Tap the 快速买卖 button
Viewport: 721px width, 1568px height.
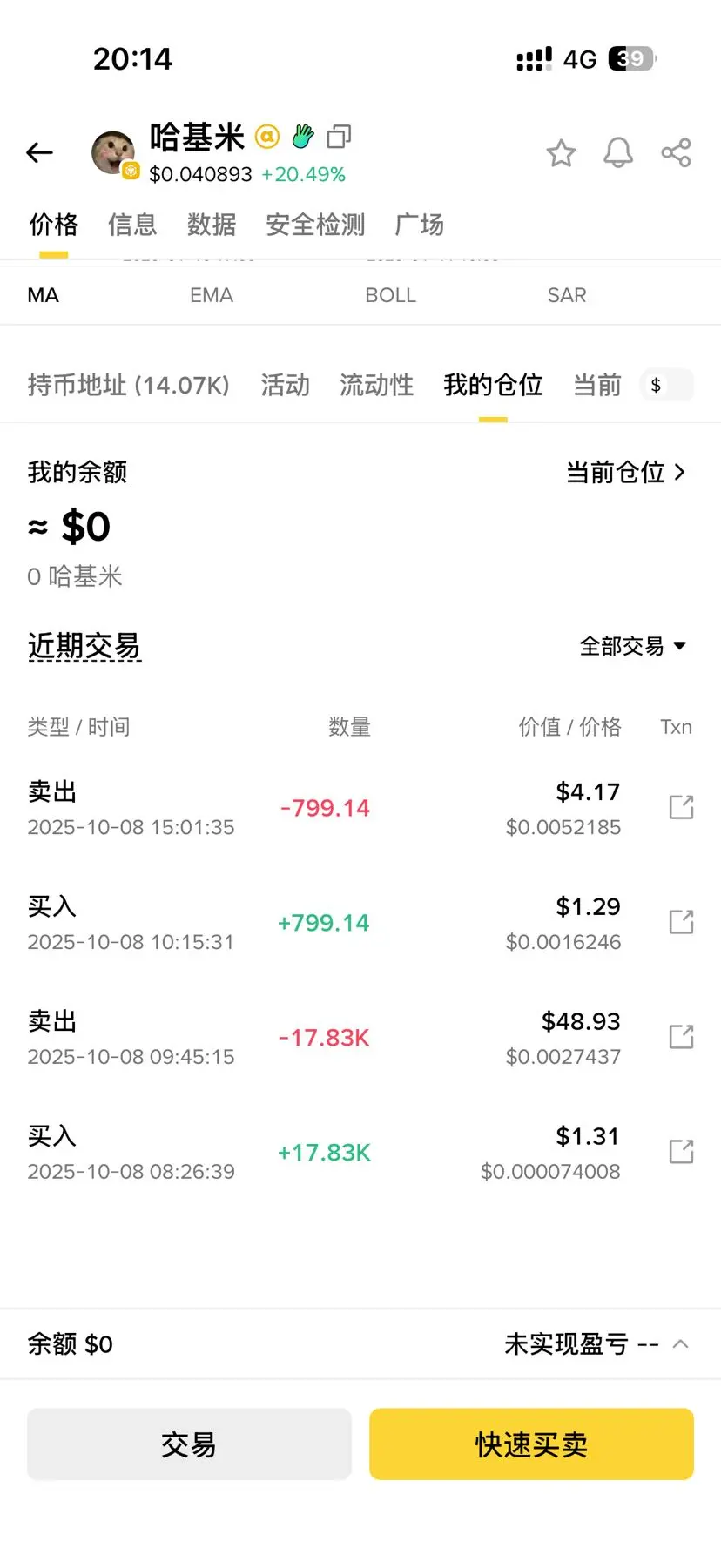pyautogui.click(x=531, y=1444)
